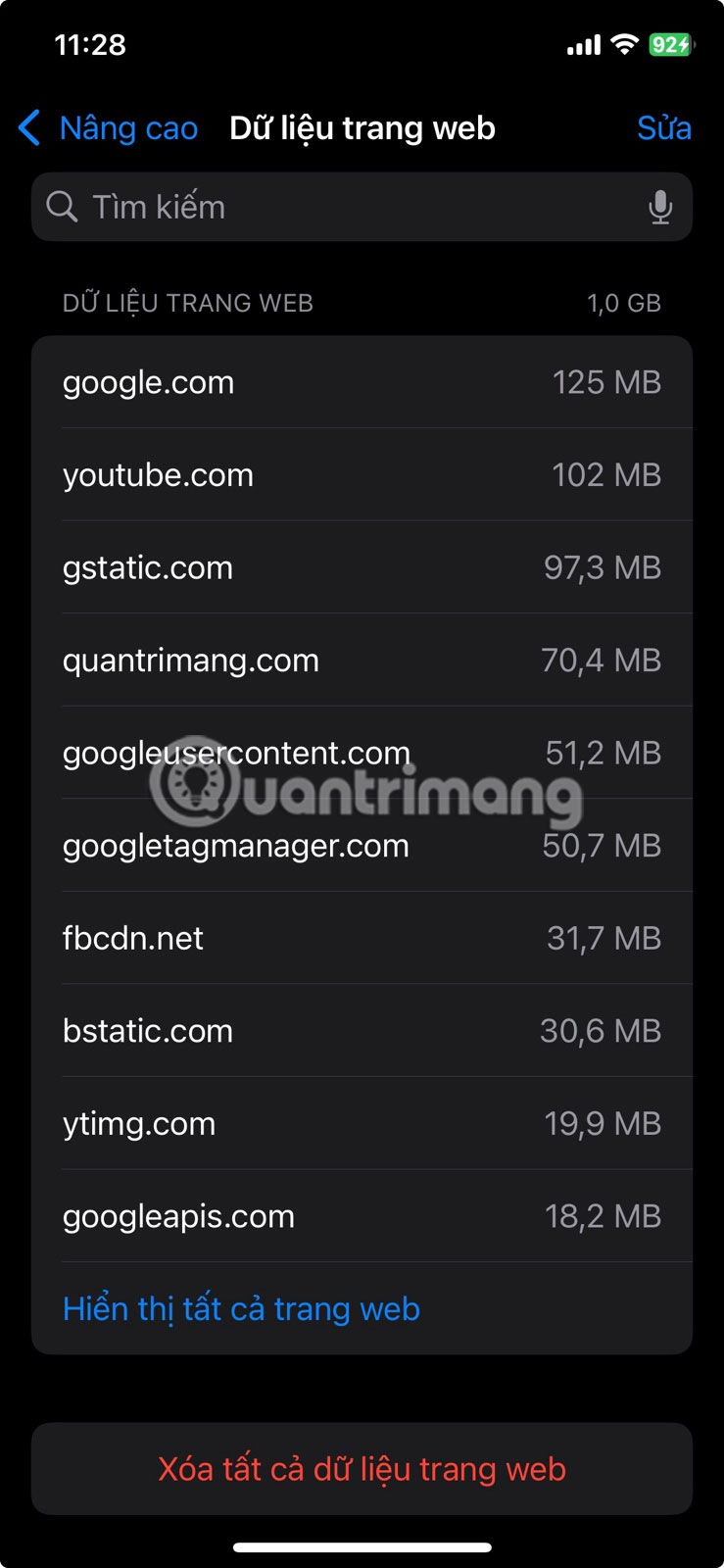Open Hiển thị tất cả trang web
The height and width of the screenshot is (1568, 724).
pos(241,1309)
